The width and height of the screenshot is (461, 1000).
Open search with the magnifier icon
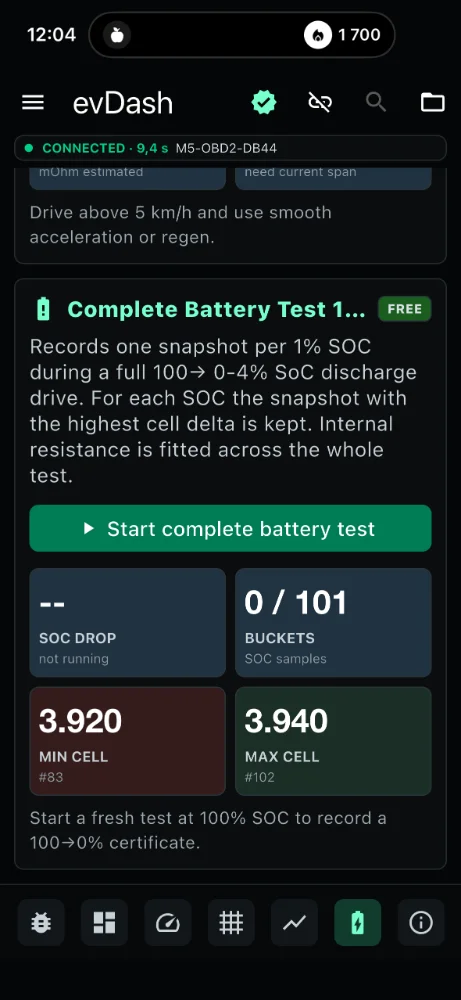tap(376, 102)
